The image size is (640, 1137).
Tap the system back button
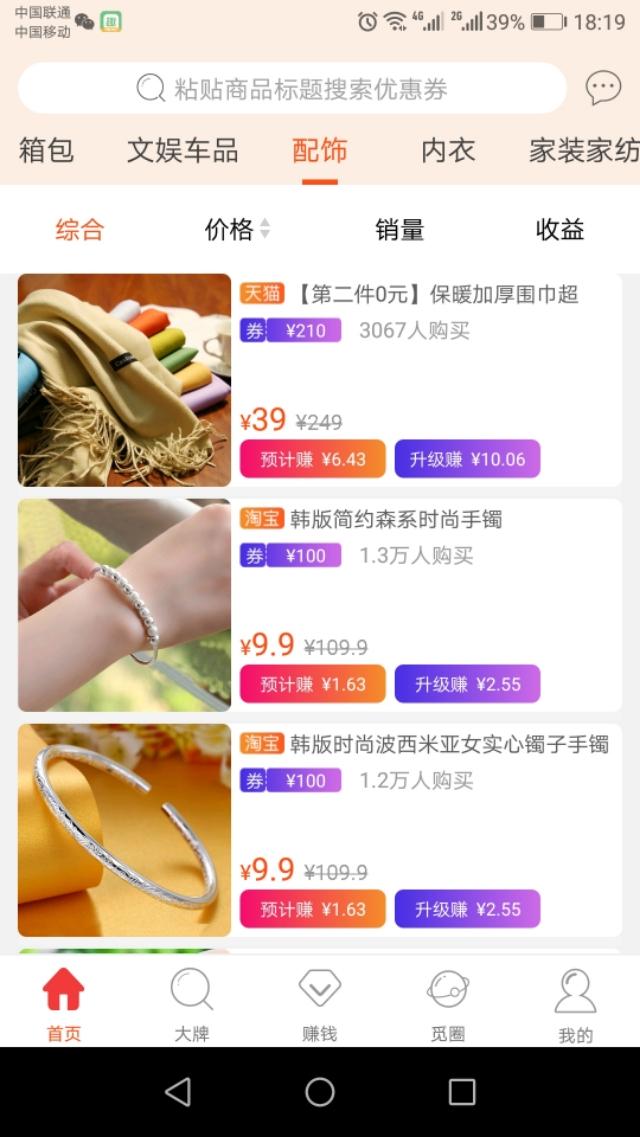click(177, 1091)
